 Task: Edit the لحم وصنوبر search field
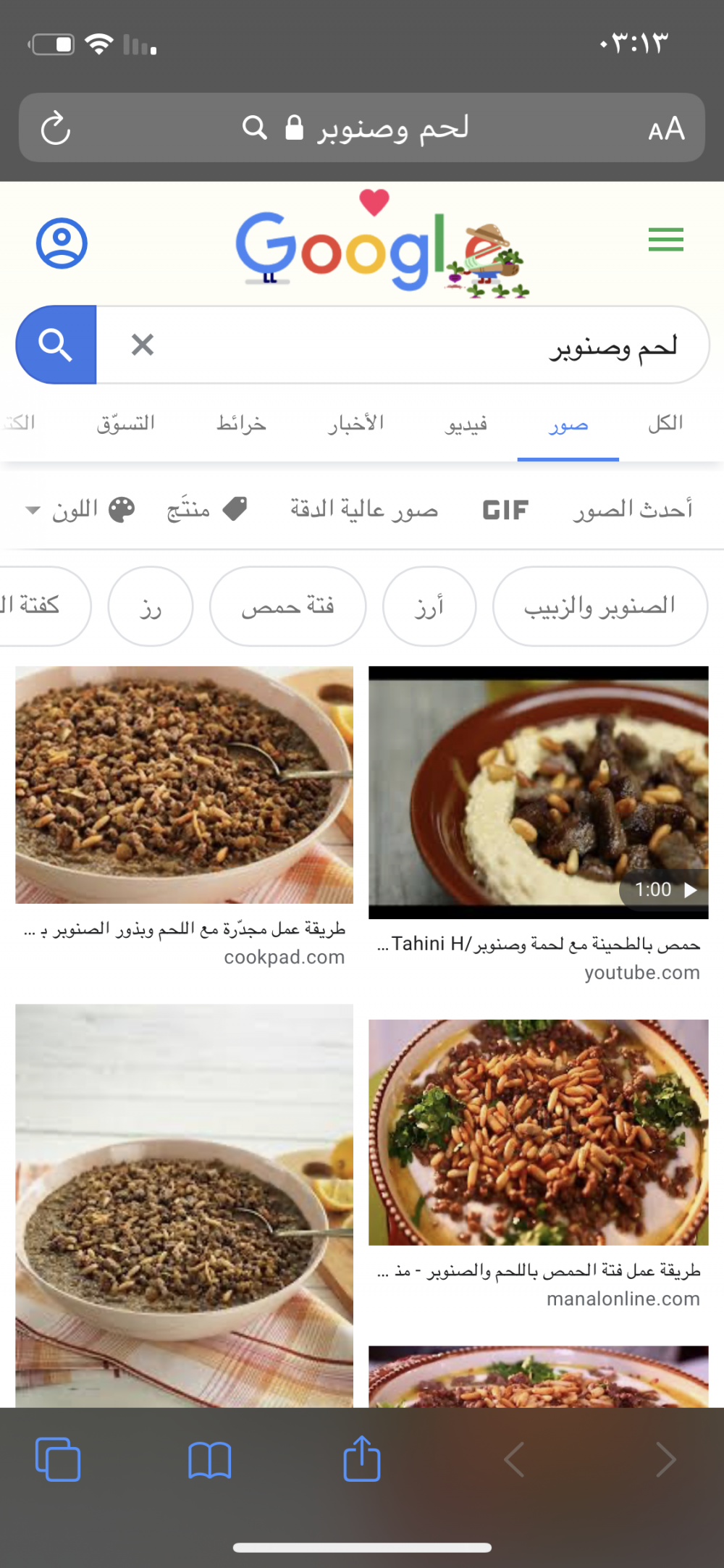[x=434, y=346]
